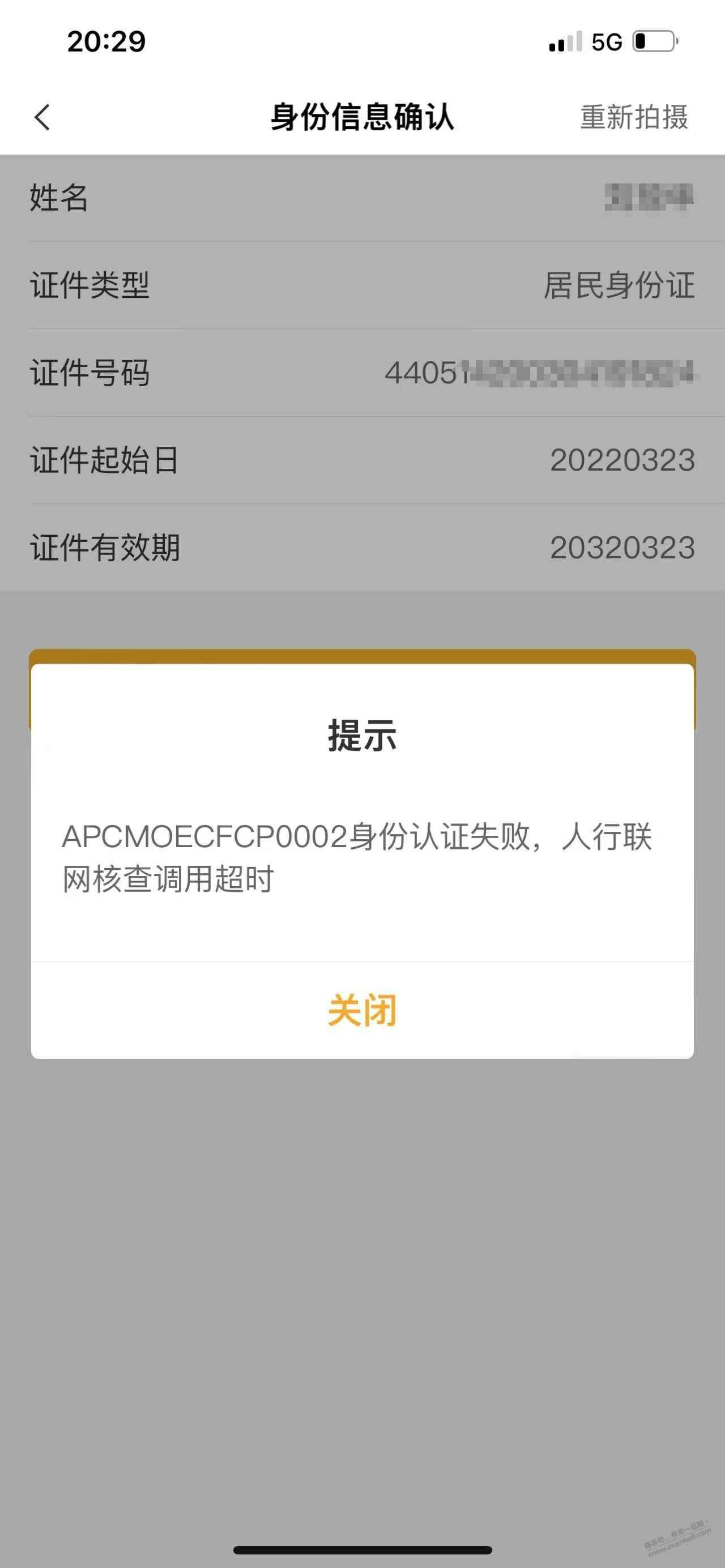Dismiss the dialog with 关闭
Viewport: 725px width, 1568px height.
pyautogui.click(x=362, y=1010)
